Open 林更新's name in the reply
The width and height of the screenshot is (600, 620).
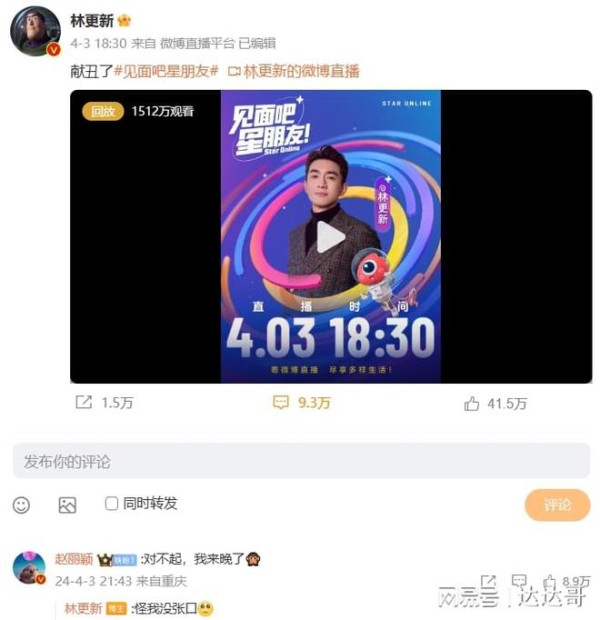point(83,608)
